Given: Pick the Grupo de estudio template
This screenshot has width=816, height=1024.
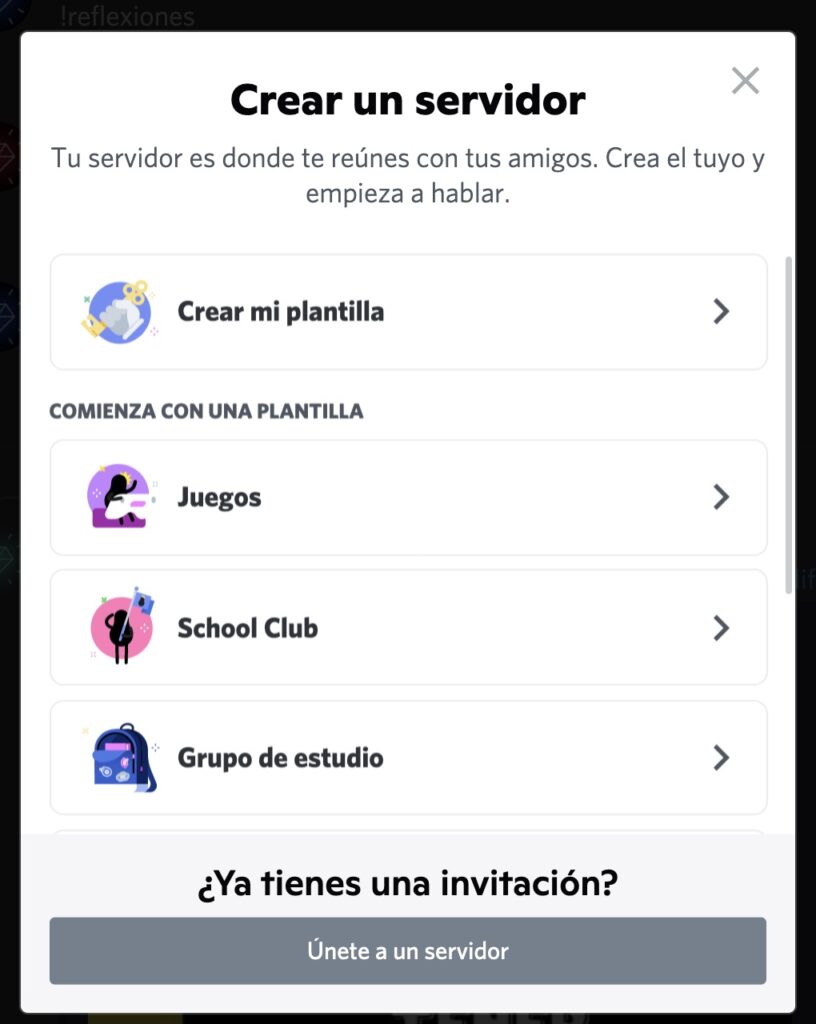Looking at the screenshot, I should (x=408, y=758).
